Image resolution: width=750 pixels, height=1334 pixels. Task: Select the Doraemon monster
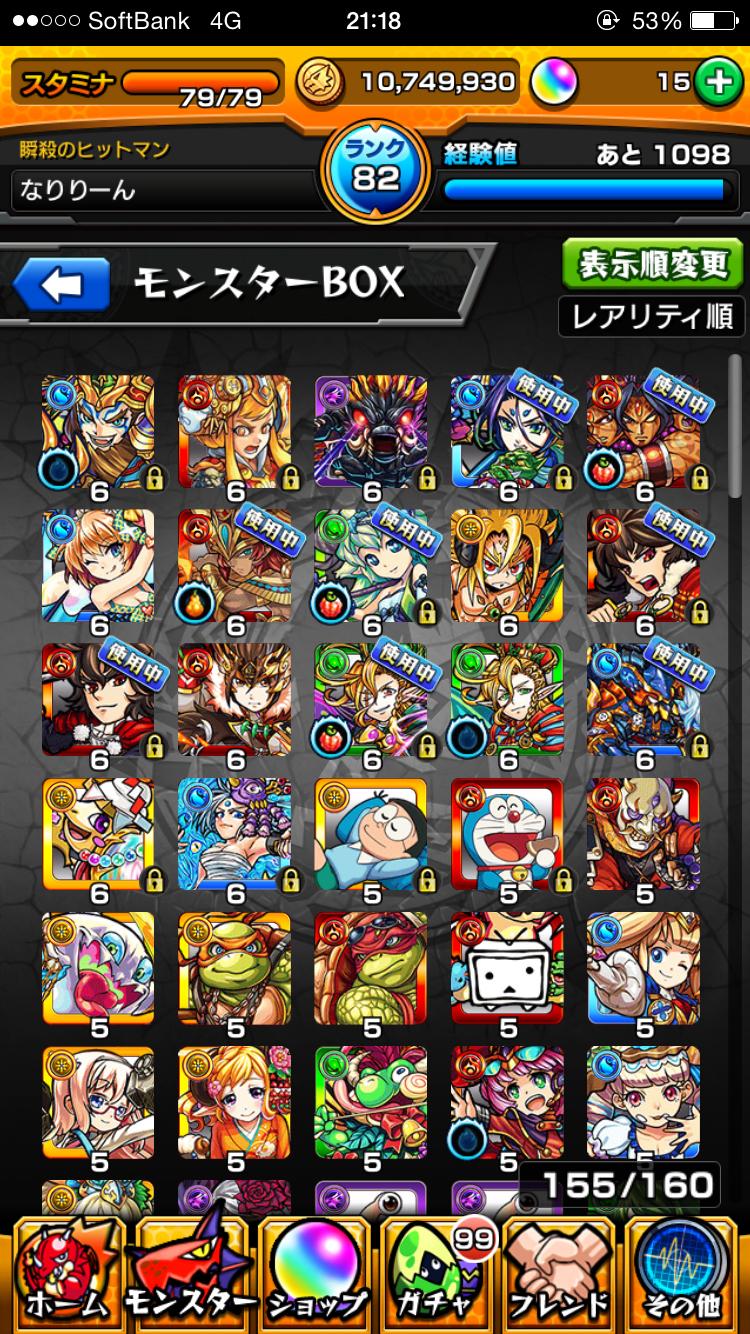coord(507,834)
